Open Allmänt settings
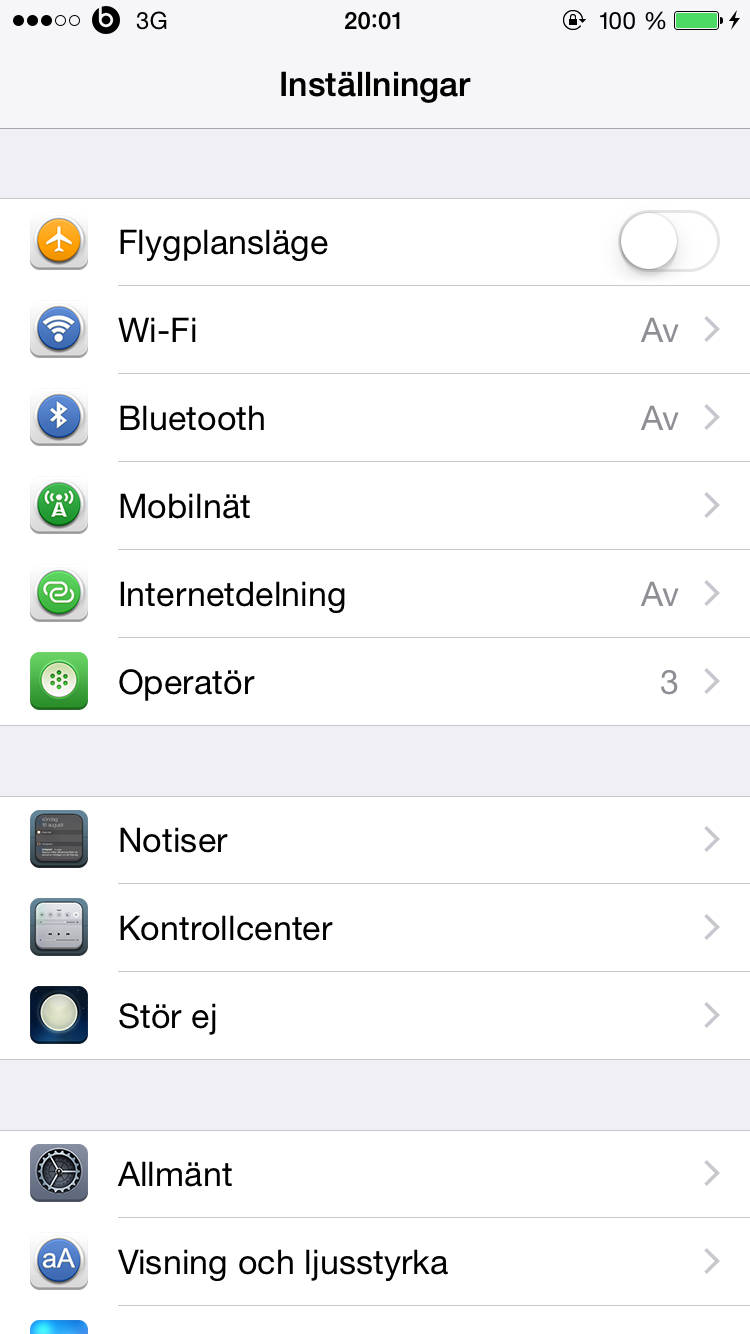Viewport: 750px width, 1334px height. 375,1174
